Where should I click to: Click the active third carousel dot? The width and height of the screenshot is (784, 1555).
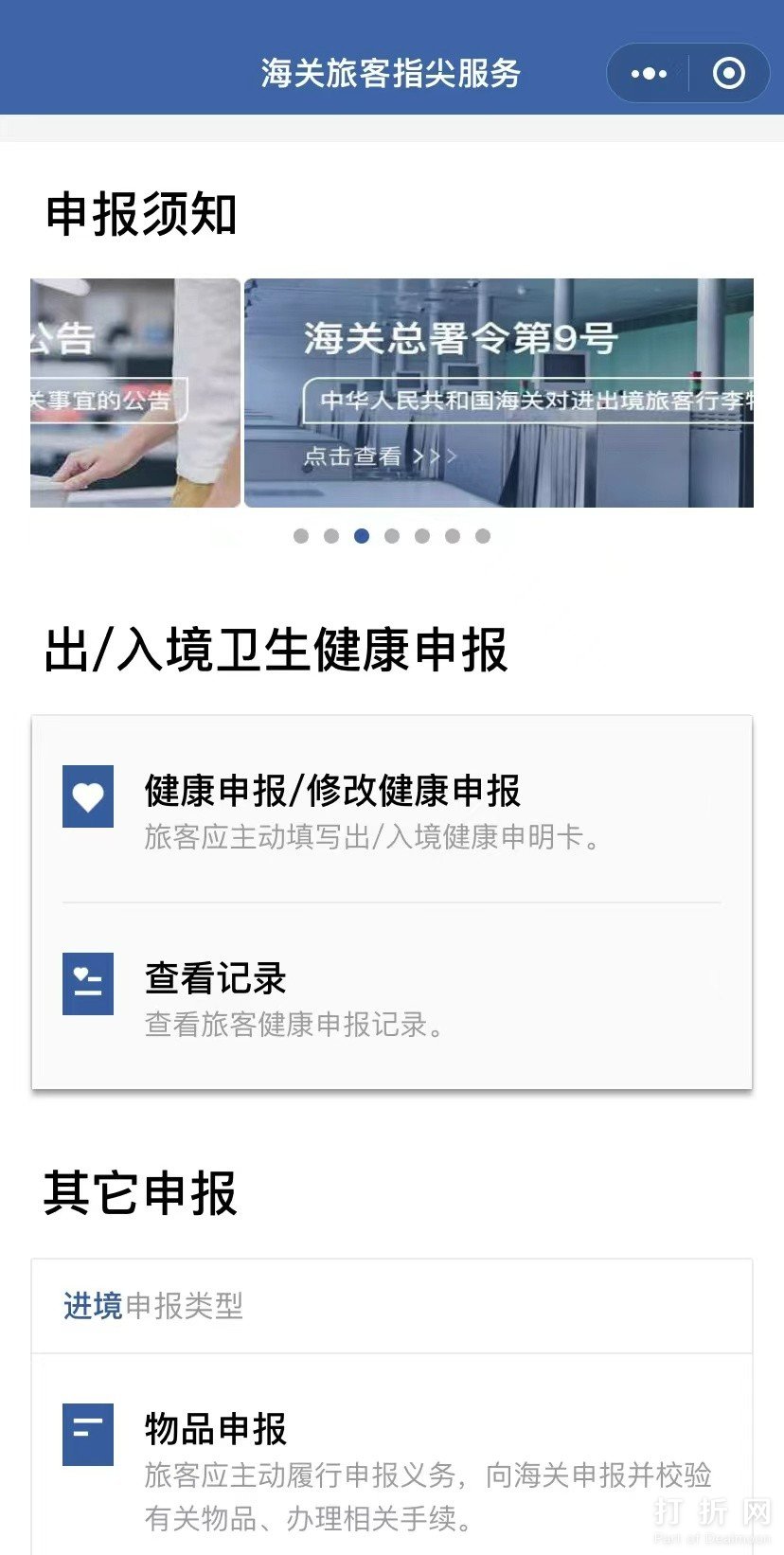click(x=362, y=535)
